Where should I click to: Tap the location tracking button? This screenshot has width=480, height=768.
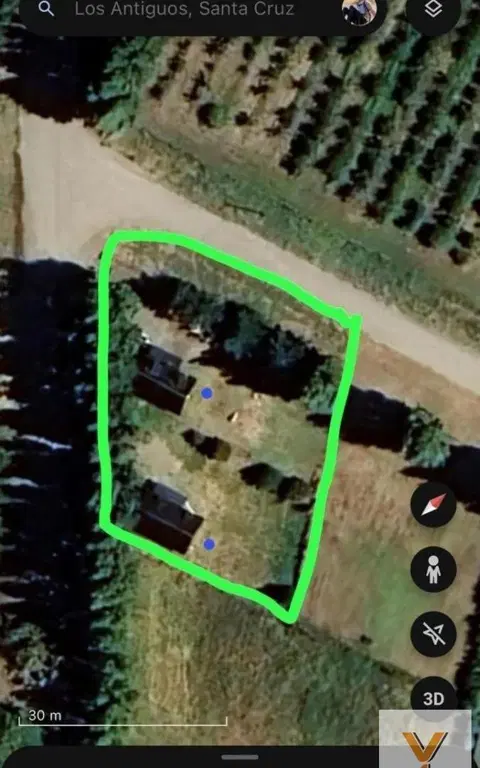point(433,634)
